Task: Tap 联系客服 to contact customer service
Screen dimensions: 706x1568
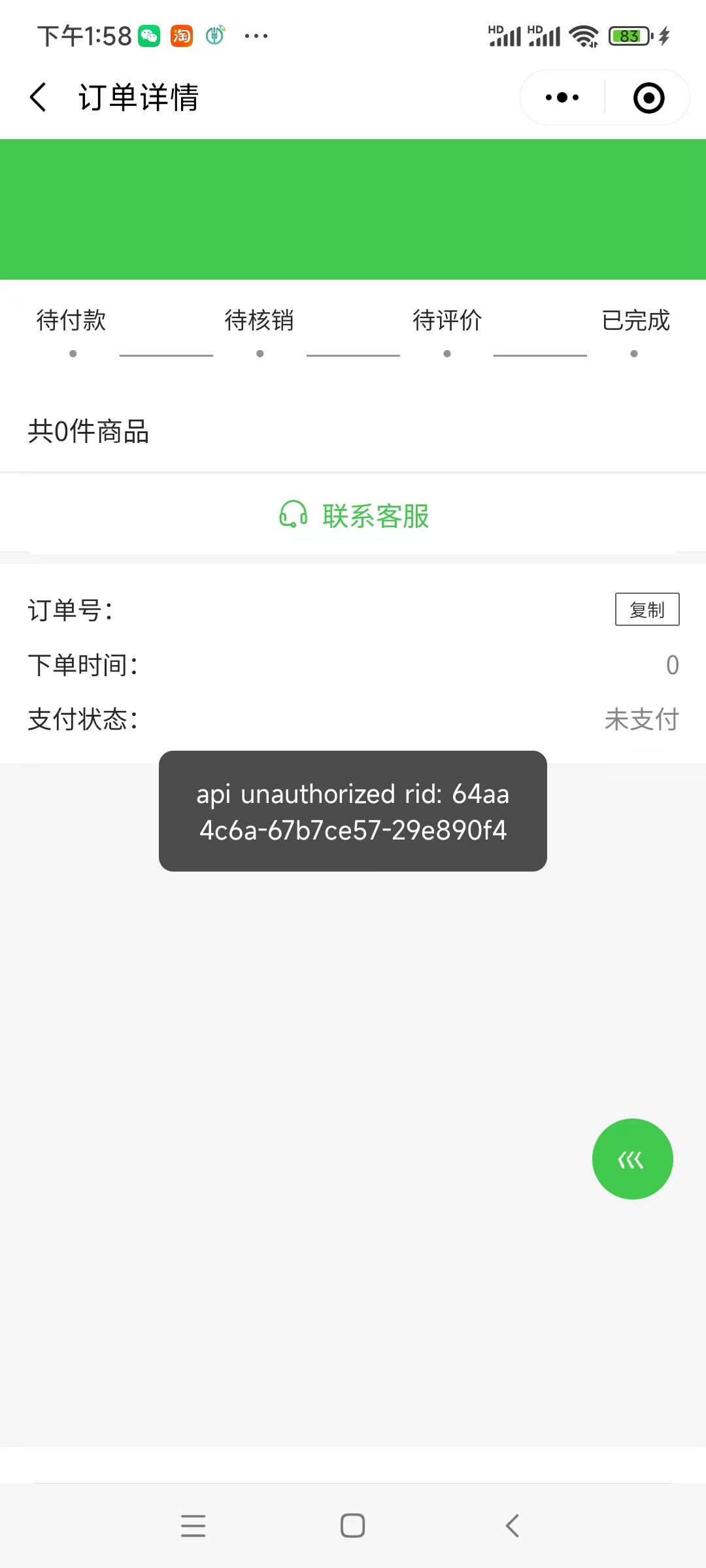Action: 353,515
